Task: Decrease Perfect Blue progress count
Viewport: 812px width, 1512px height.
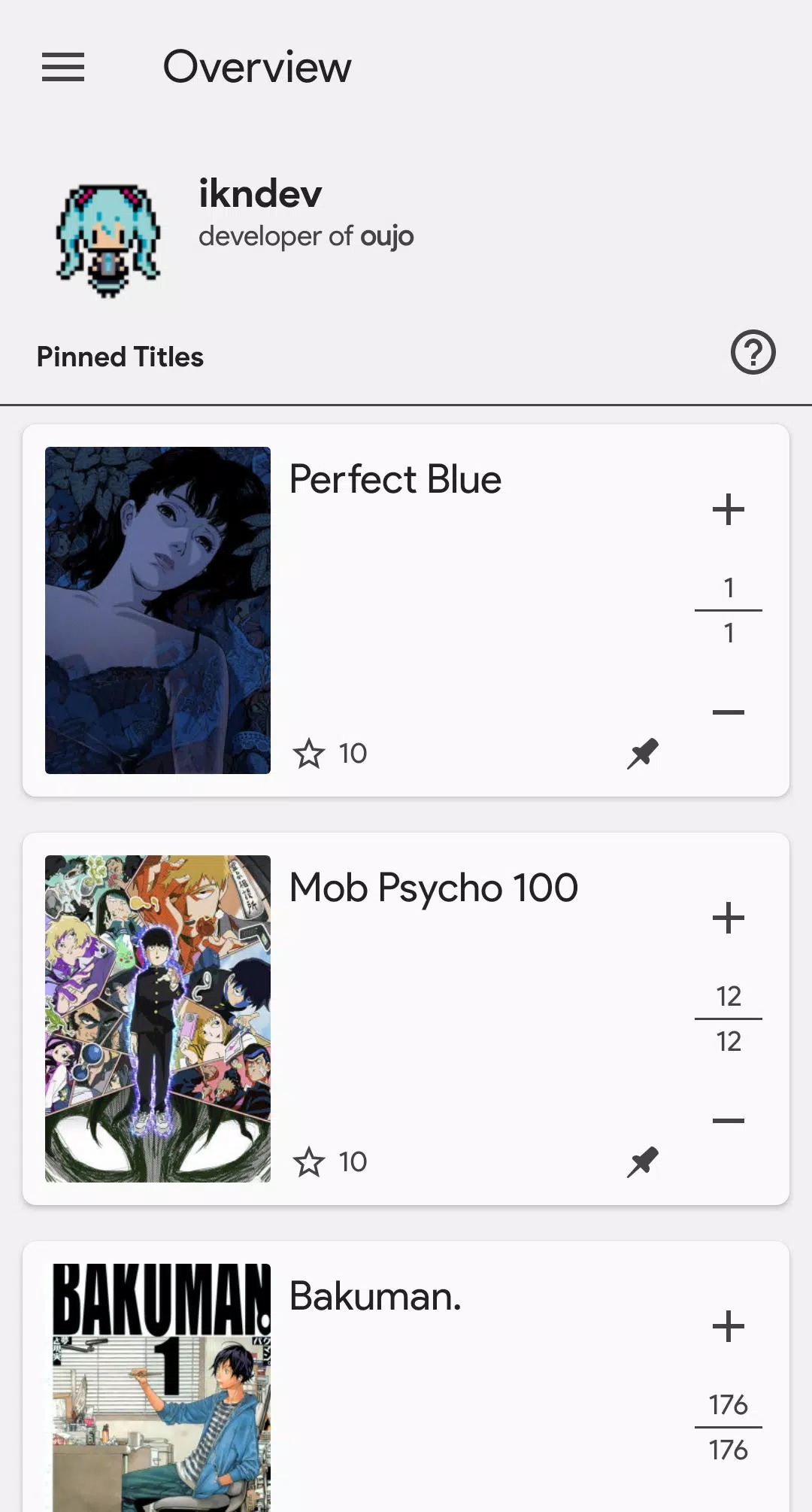Action: tap(728, 712)
